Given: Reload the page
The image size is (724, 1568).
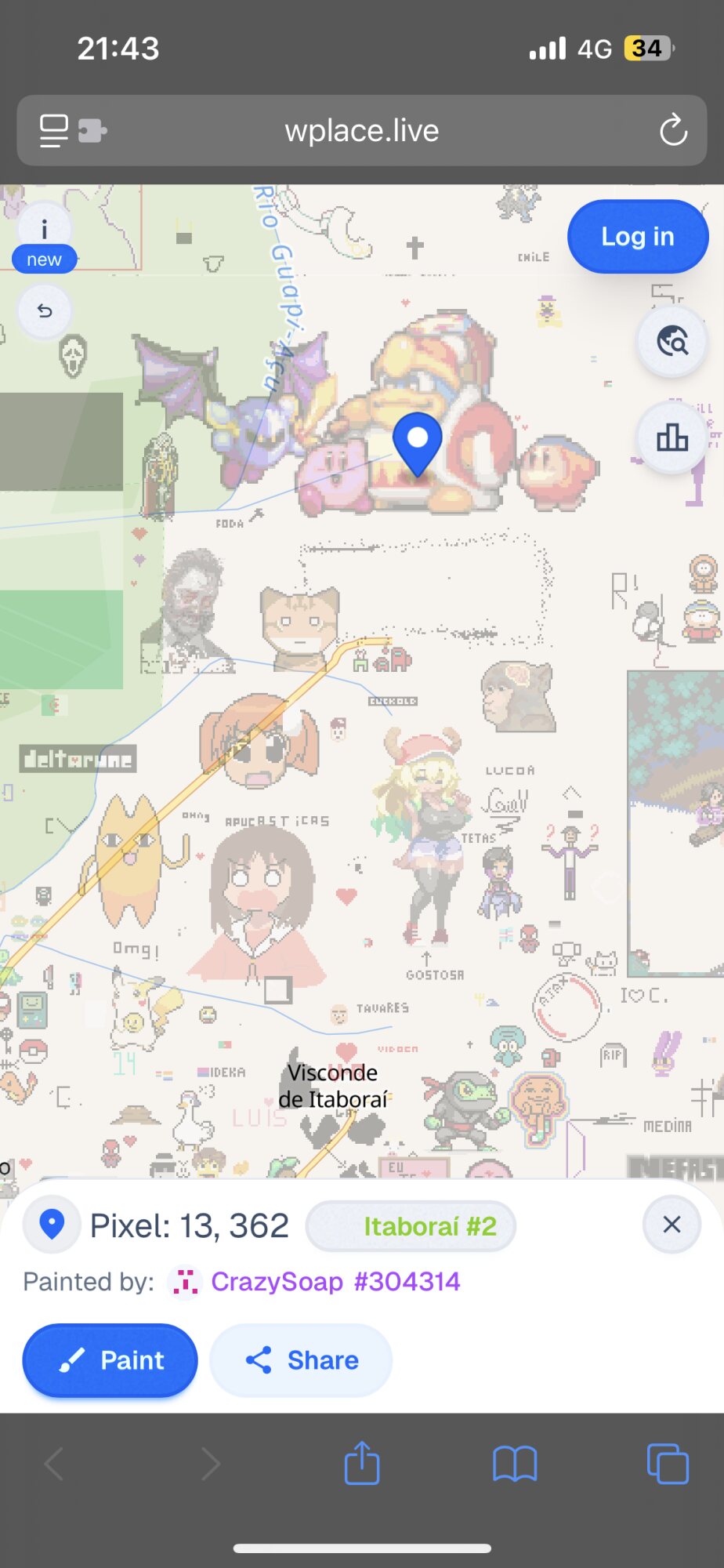Looking at the screenshot, I should (672, 131).
